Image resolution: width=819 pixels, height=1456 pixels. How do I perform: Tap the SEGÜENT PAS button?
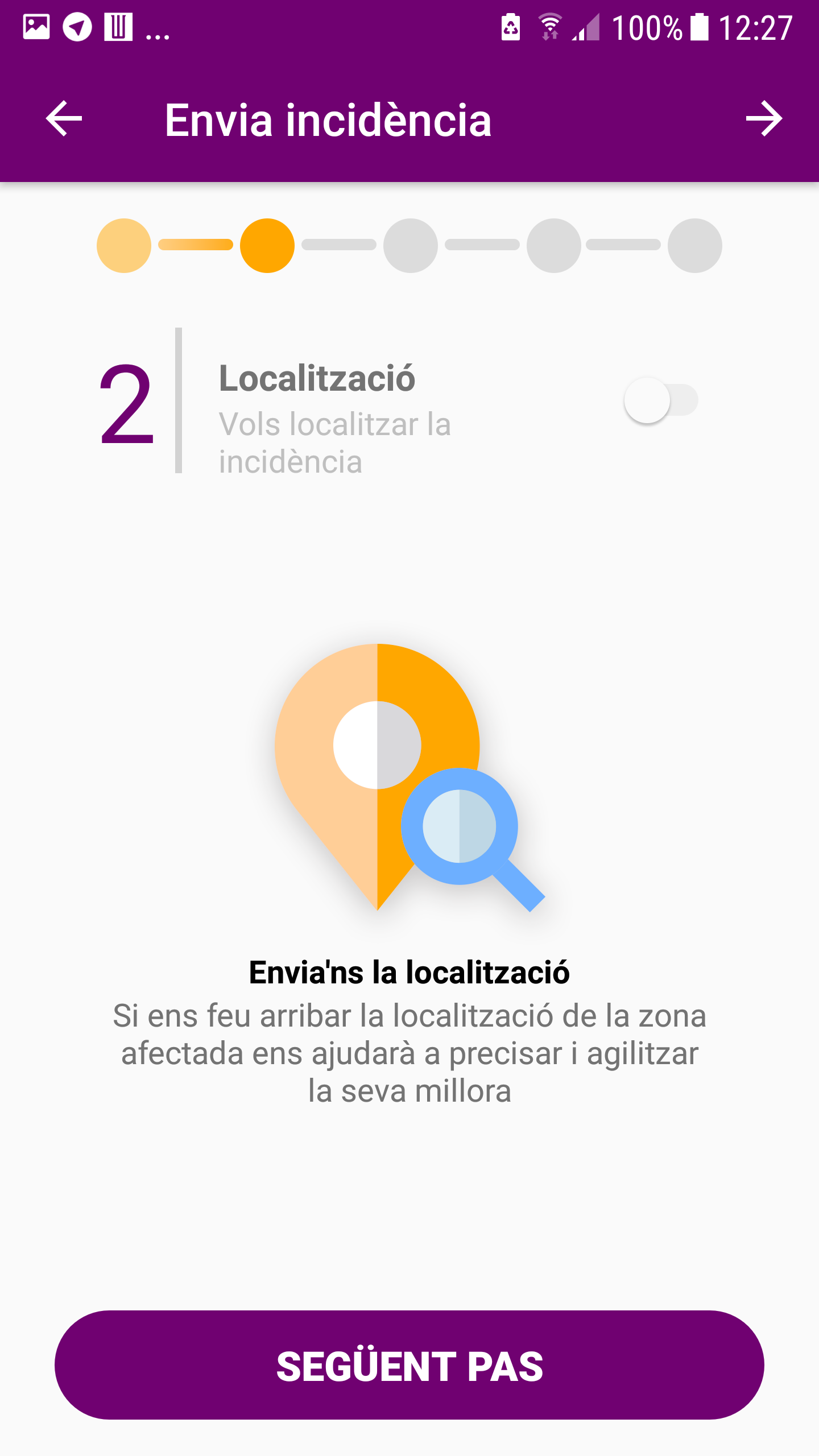click(409, 1365)
